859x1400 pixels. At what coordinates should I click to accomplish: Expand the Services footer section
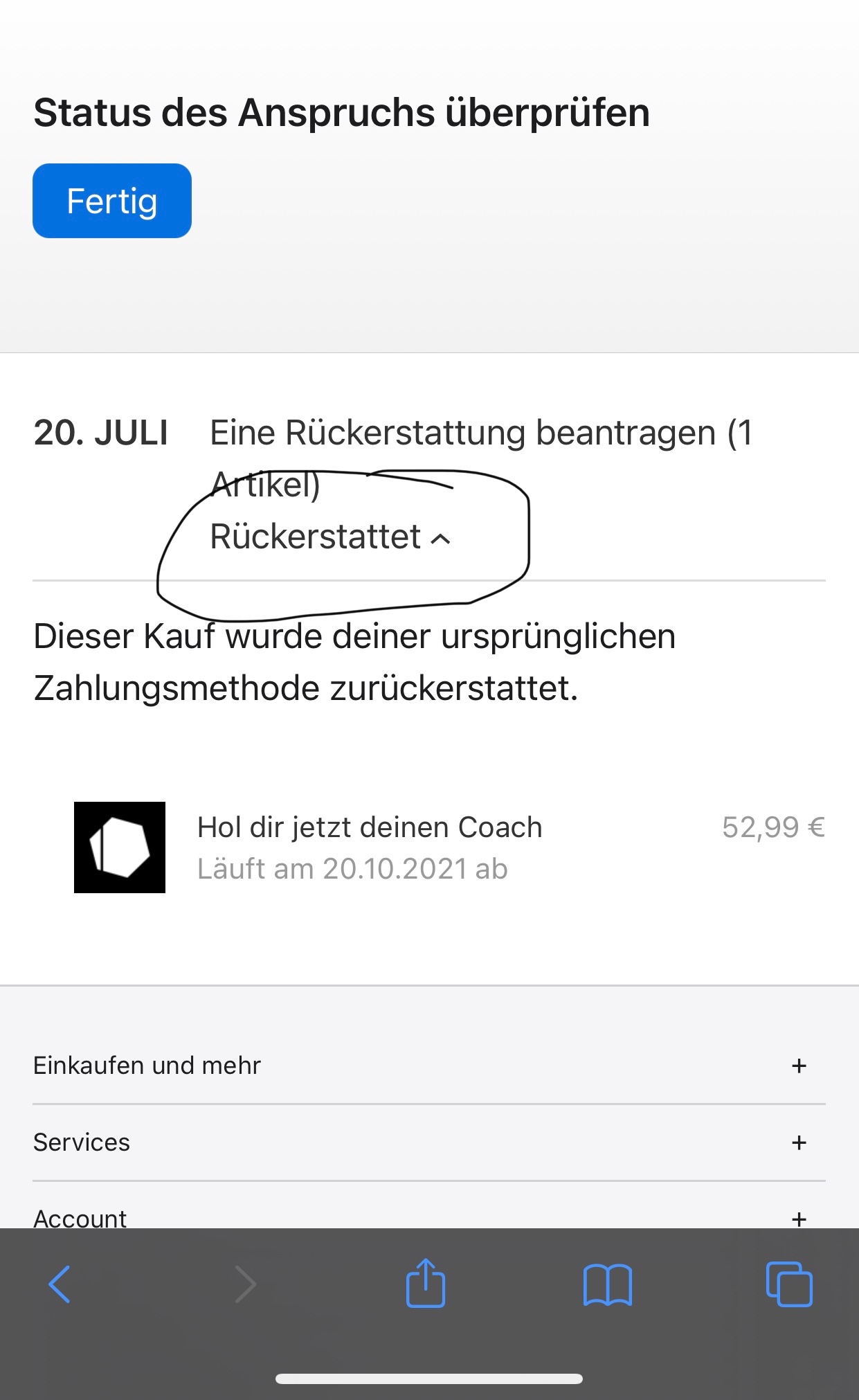point(799,1142)
